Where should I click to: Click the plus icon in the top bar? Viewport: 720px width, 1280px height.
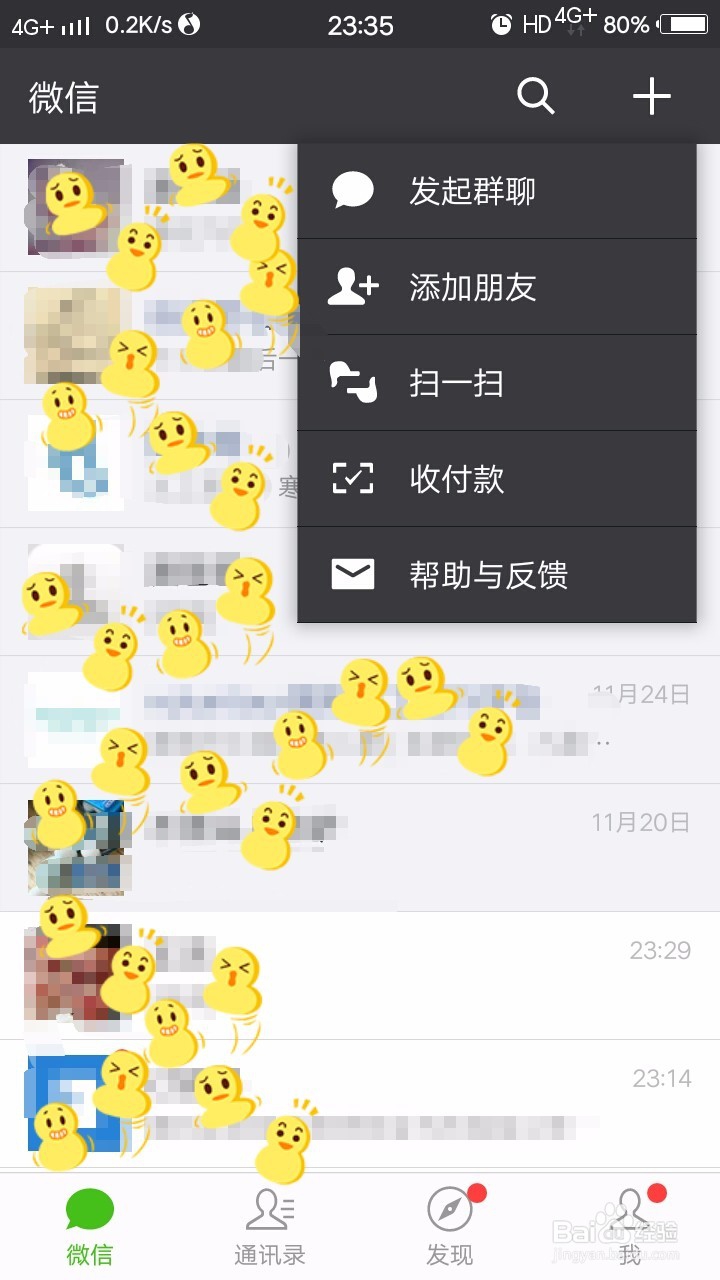652,96
